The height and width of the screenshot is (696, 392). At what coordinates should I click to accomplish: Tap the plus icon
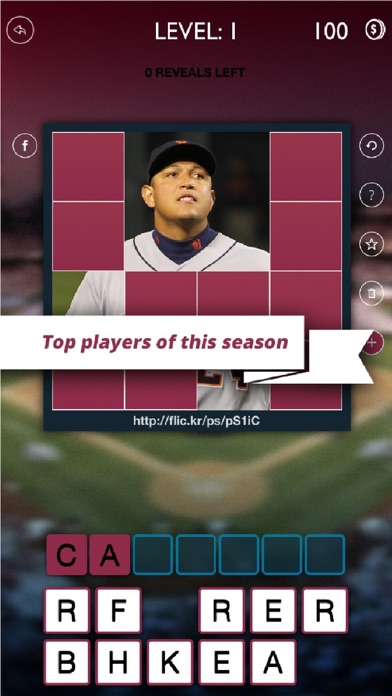[x=373, y=343]
